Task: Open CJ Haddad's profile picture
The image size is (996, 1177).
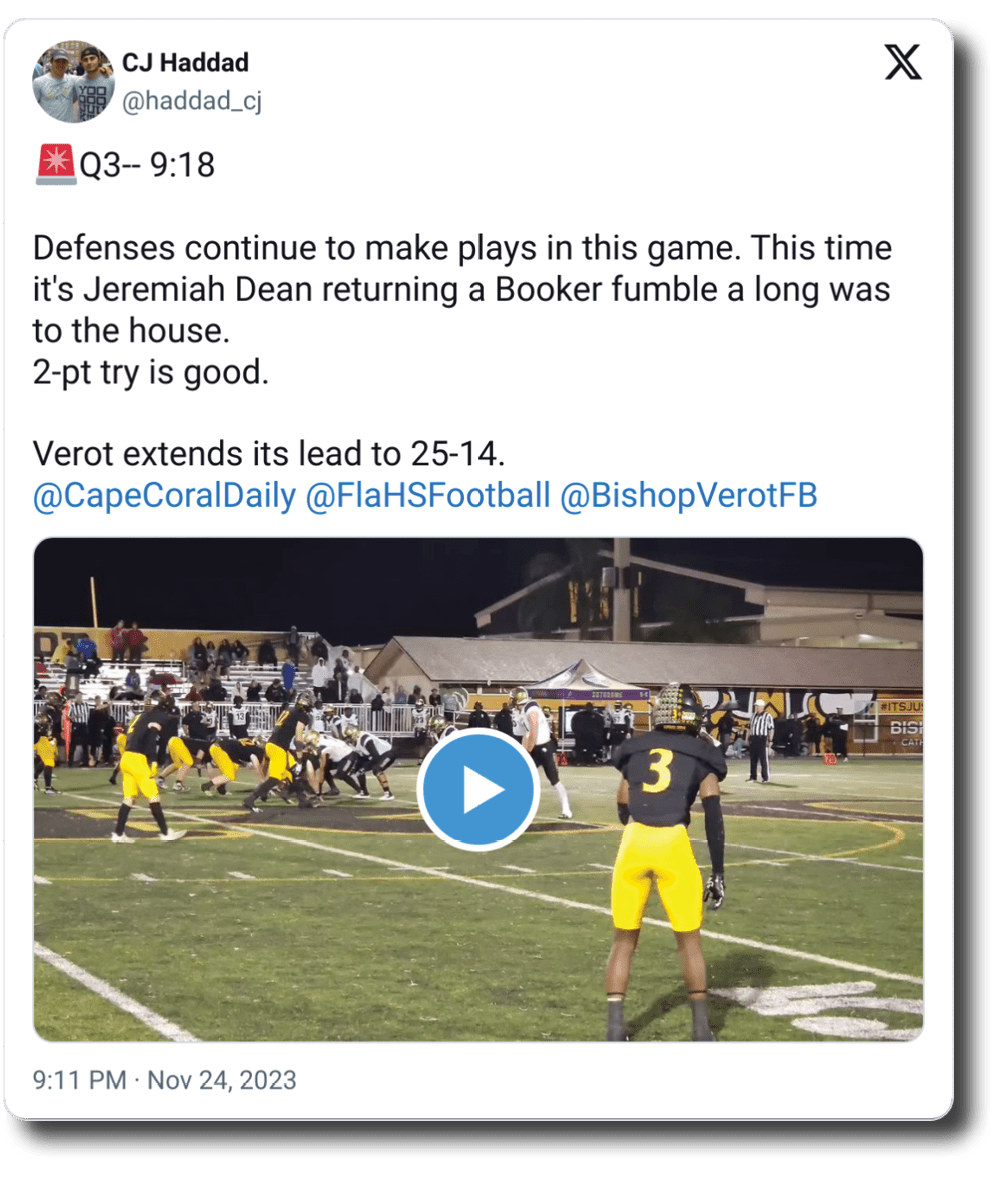Action: tap(73, 82)
